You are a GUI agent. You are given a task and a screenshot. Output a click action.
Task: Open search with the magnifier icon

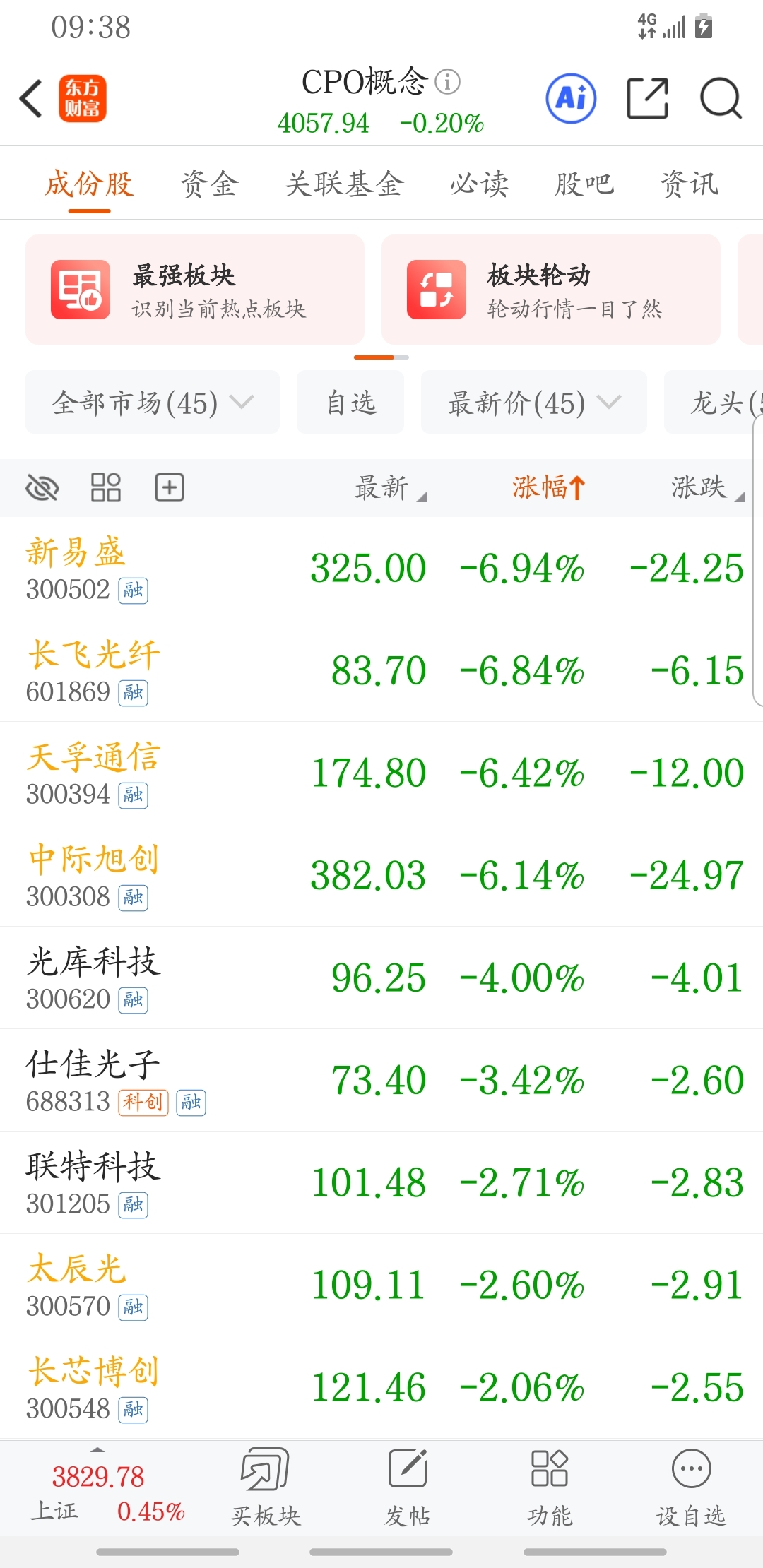pyautogui.click(x=721, y=98)
